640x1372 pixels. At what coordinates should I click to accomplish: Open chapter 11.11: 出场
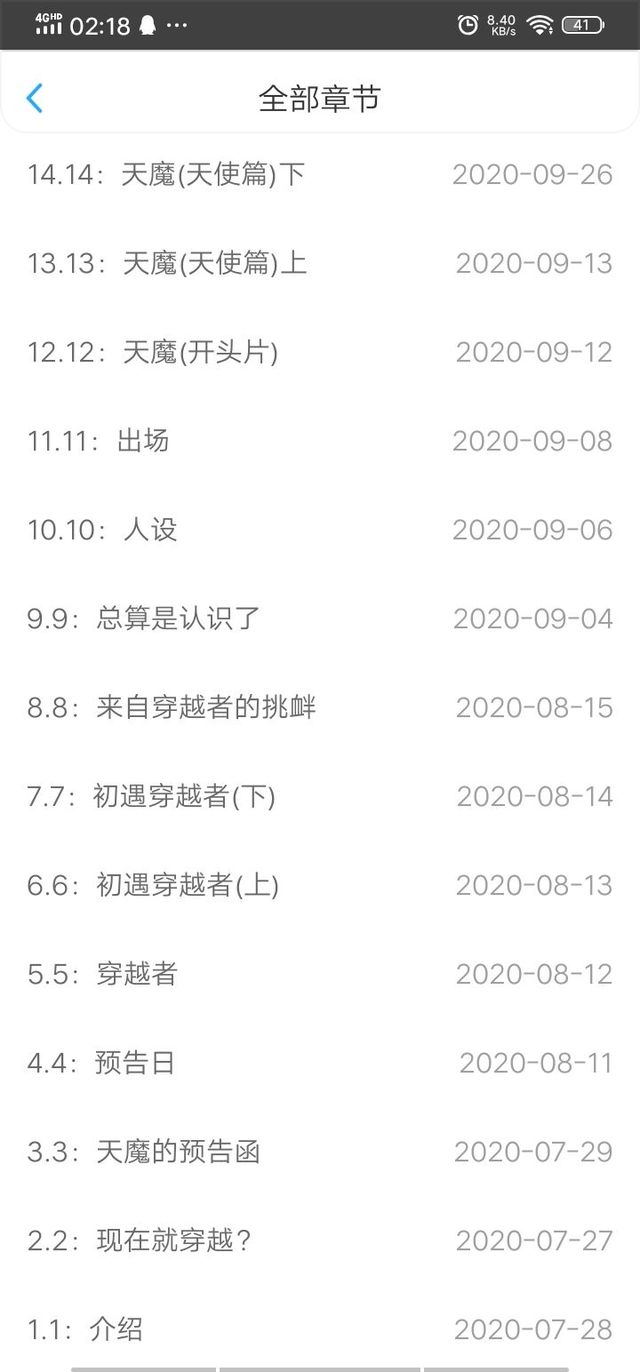(x=98, y=440)
